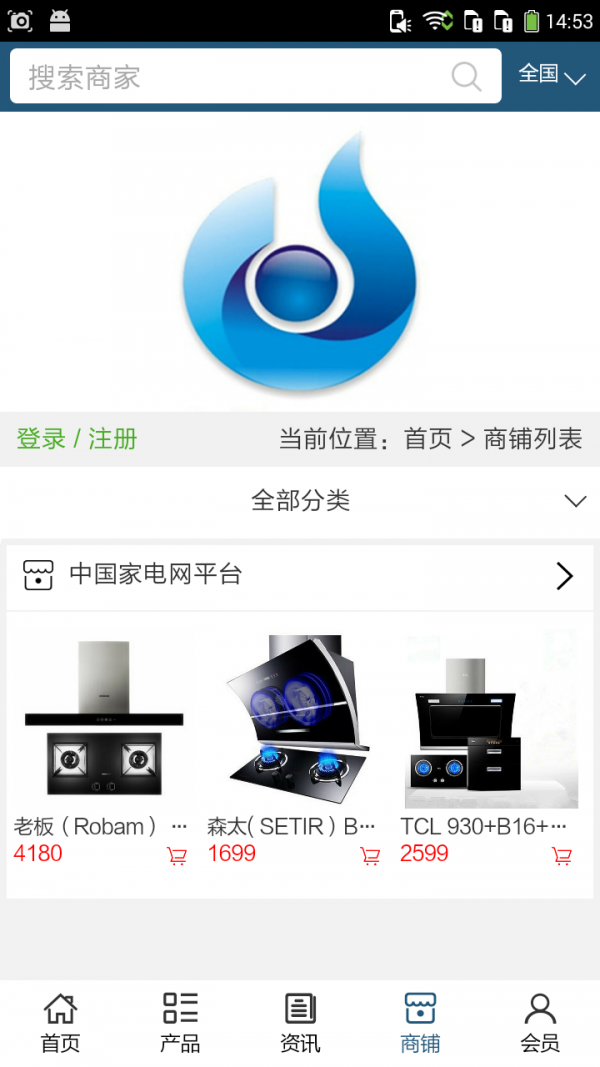Tap 首页 in the breadcrumb
This screenshot has width=600, height=1067.
pos(428,439)
